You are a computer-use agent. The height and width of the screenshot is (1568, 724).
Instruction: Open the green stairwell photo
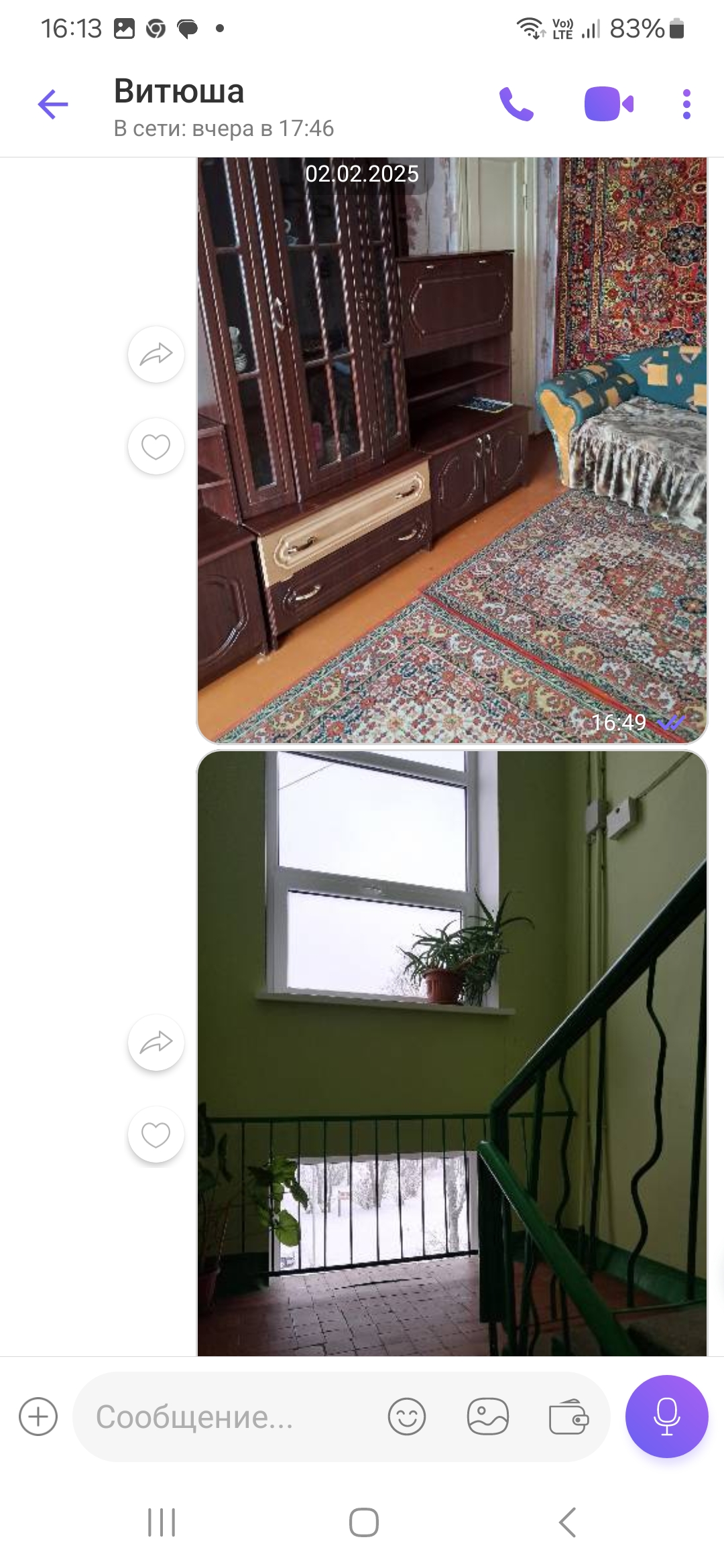(452, 1053)
